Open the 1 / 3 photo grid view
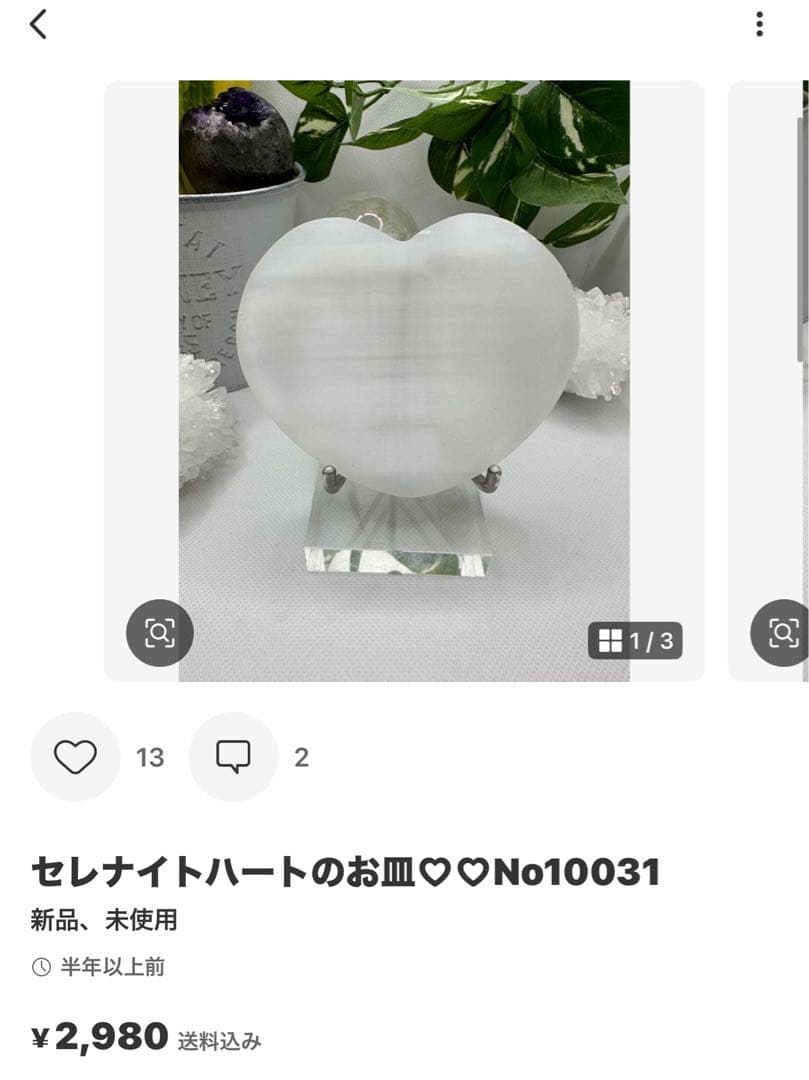Image resolution: width=809 pixels, height=1080 pixels. tap(635, 640)
